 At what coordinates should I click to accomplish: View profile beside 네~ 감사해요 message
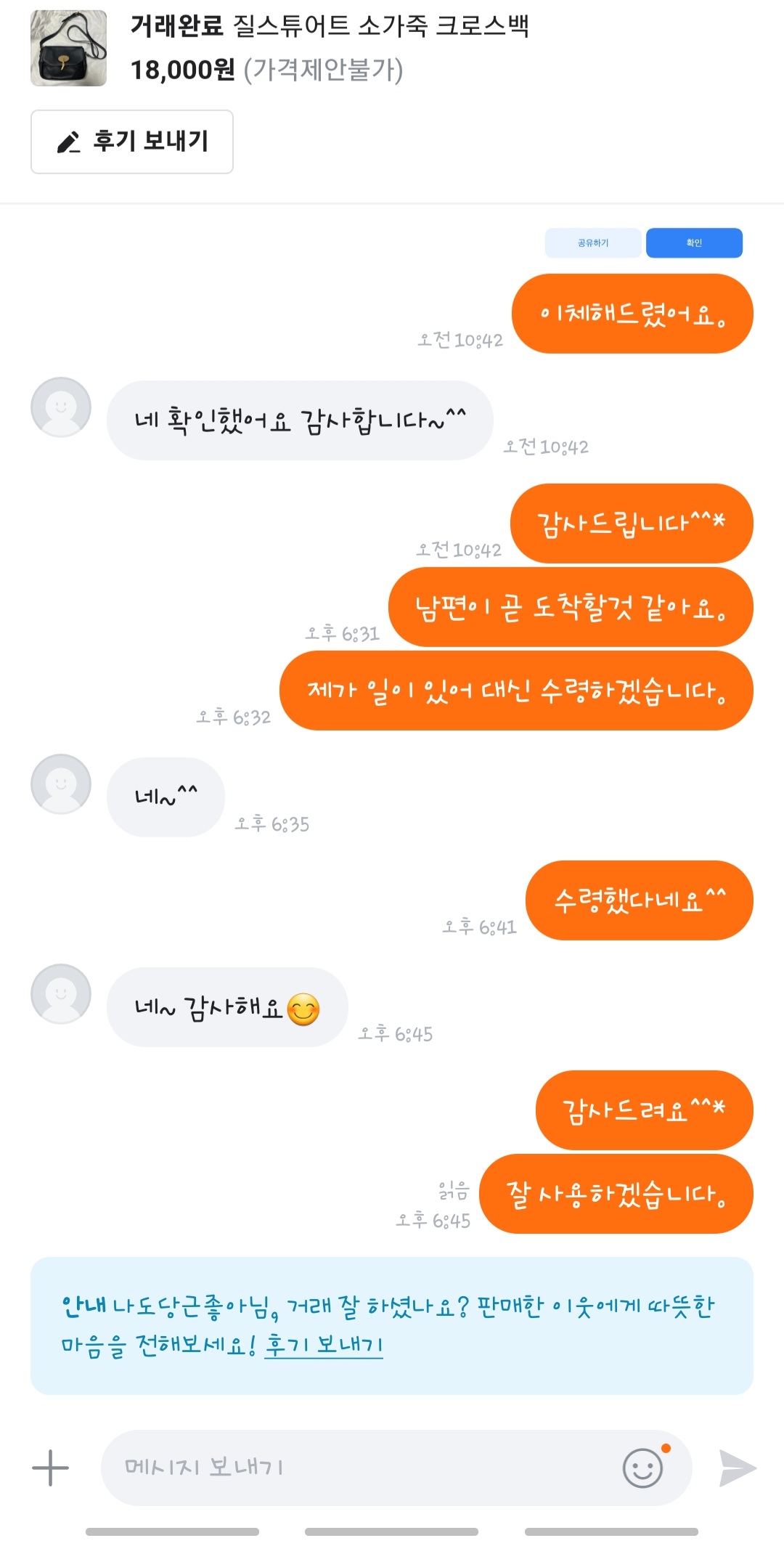pyautogui.click(x=61, y=993)
